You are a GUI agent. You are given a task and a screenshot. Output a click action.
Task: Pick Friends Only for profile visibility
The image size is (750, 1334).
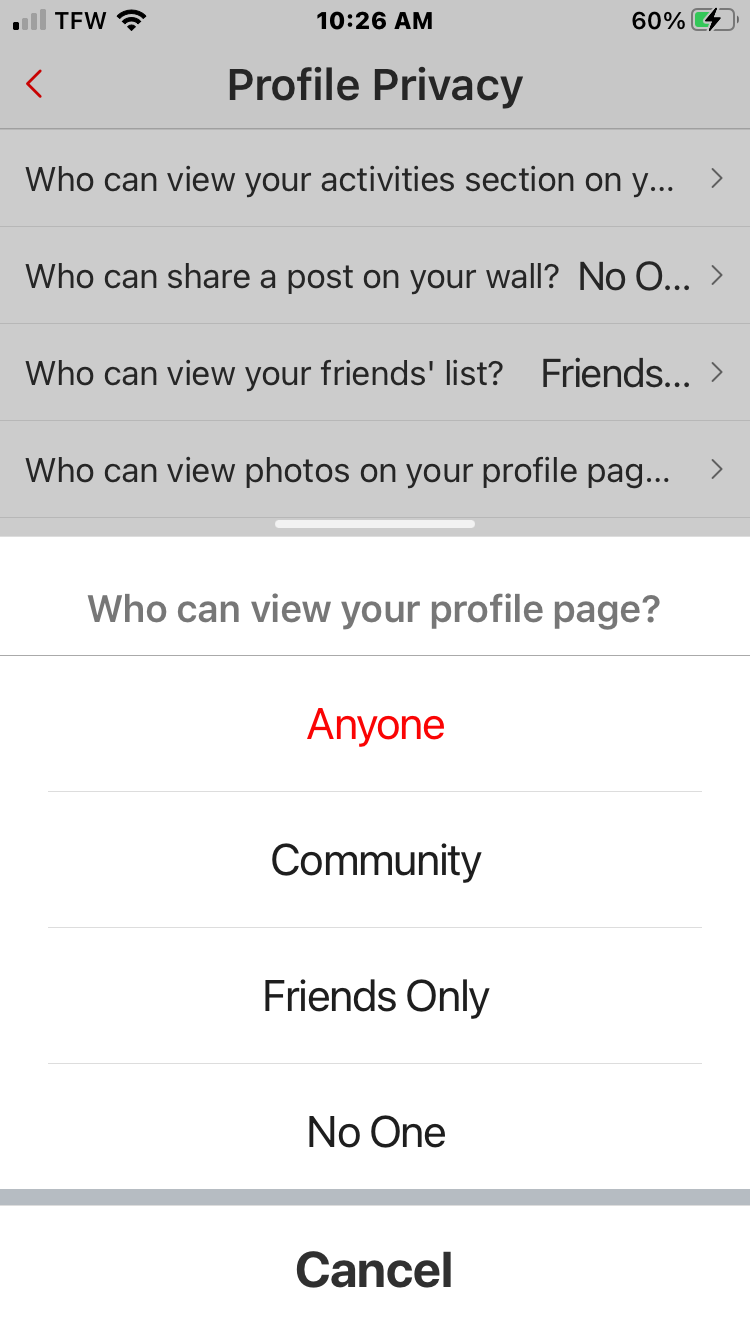coord(375,996)
